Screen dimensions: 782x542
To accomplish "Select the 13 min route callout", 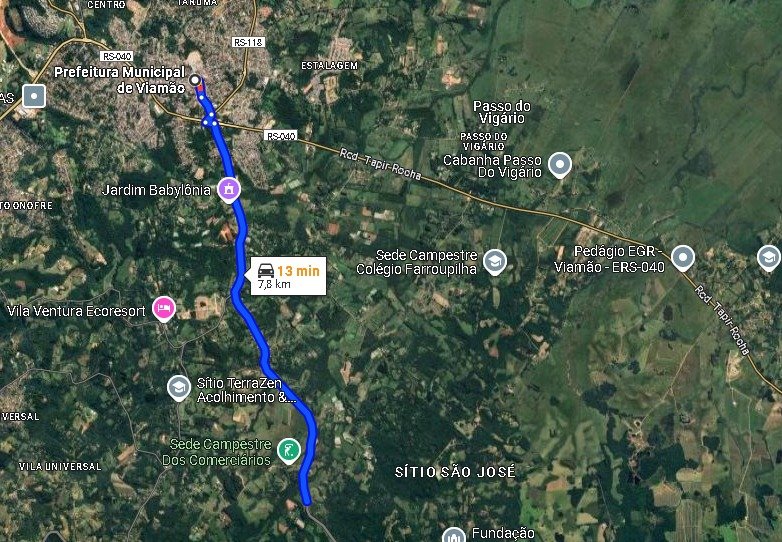I will pos(288,275).
